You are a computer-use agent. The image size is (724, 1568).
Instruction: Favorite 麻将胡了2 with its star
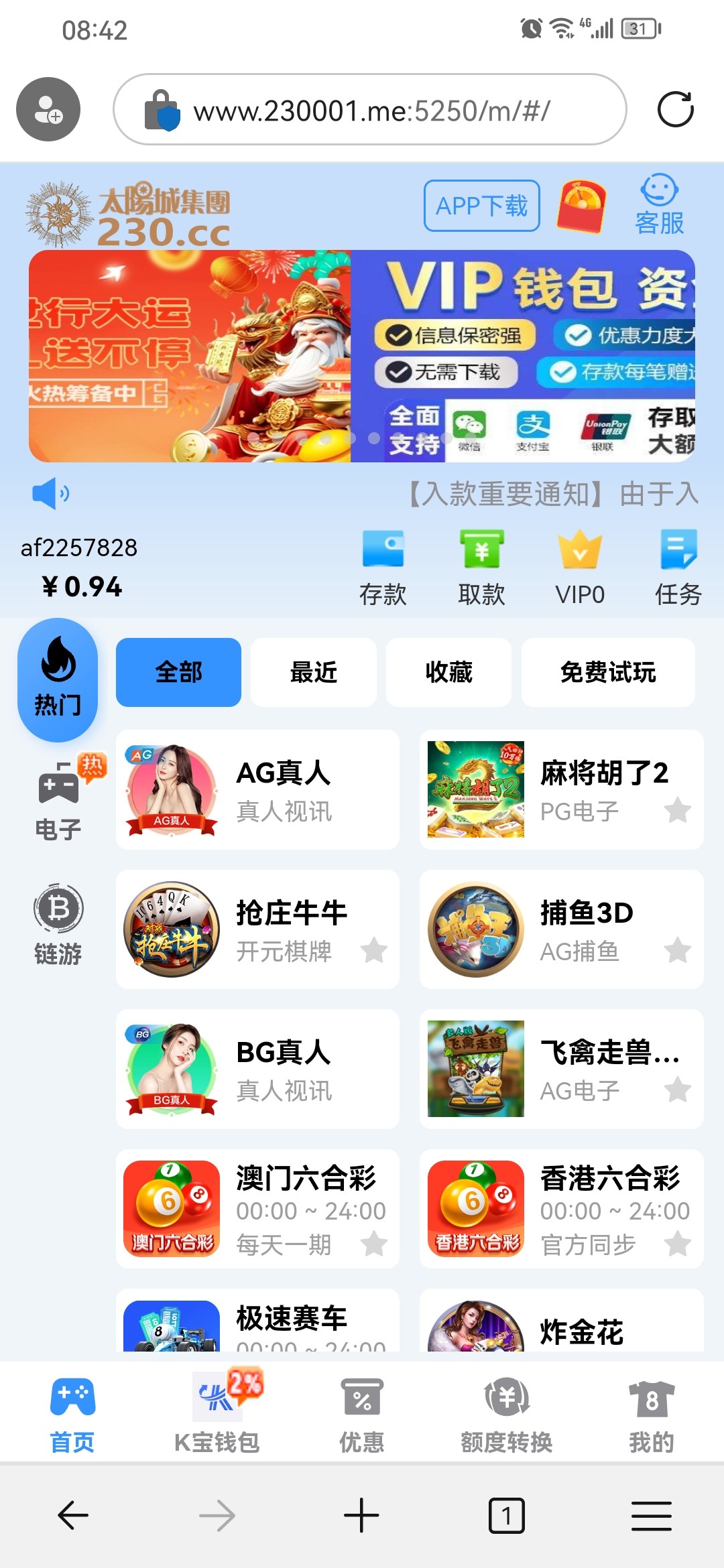click(678, 810)
